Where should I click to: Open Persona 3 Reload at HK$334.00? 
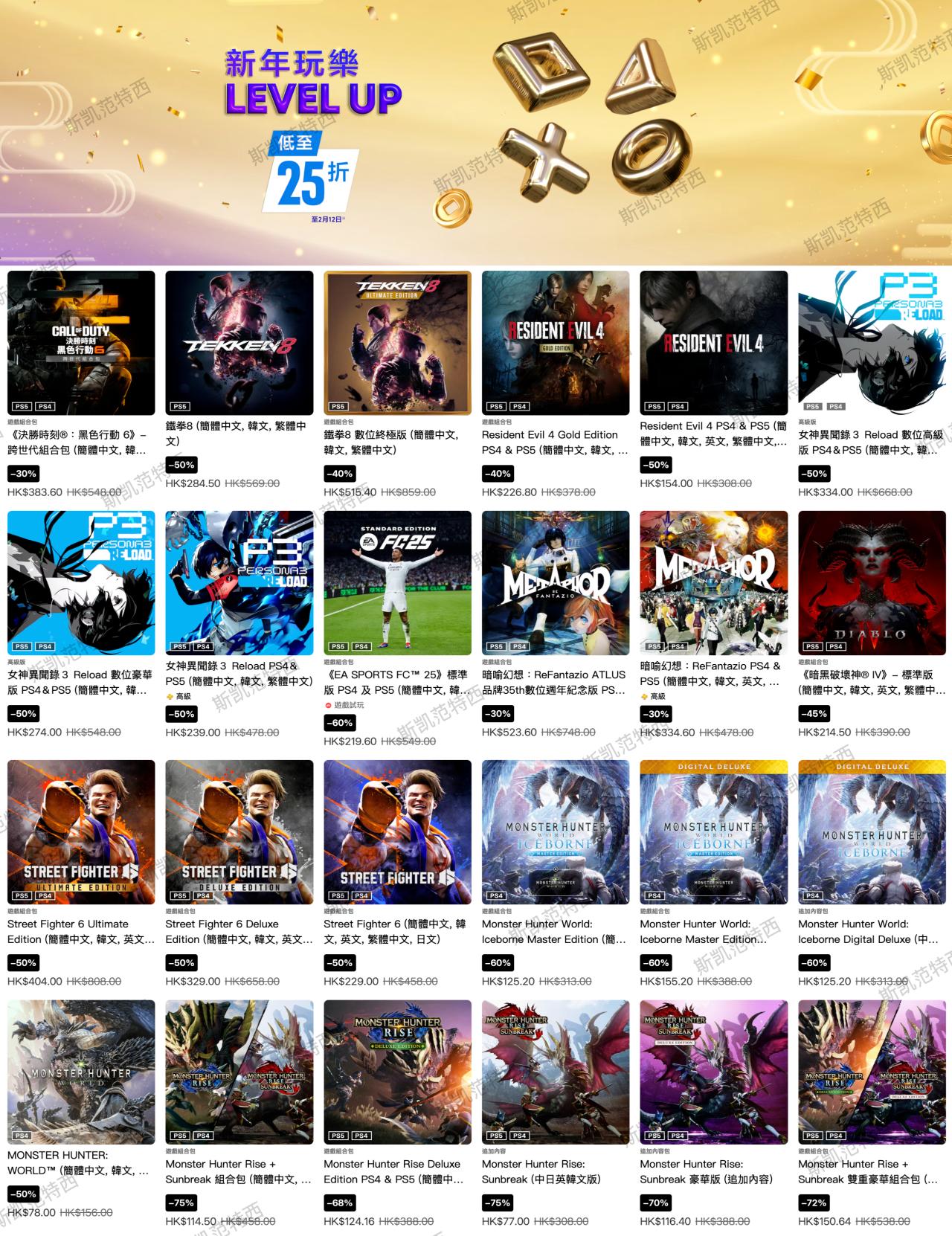[x=872, y=342]
